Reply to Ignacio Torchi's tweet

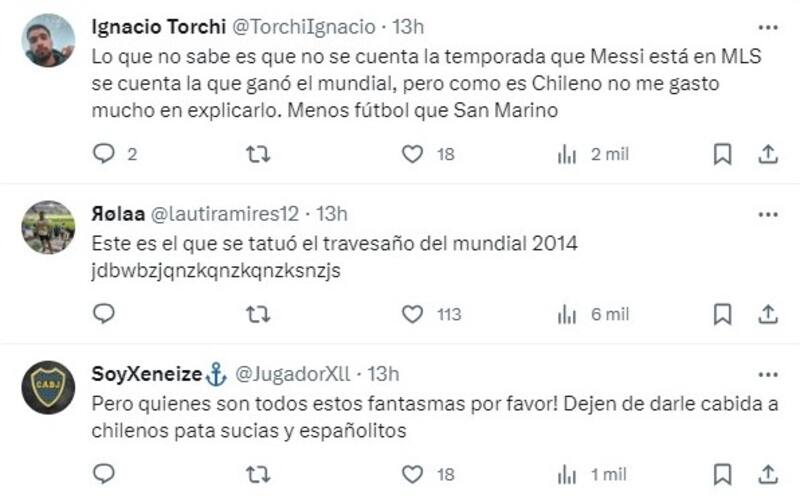pyautogui.click(x=104, y=153)
